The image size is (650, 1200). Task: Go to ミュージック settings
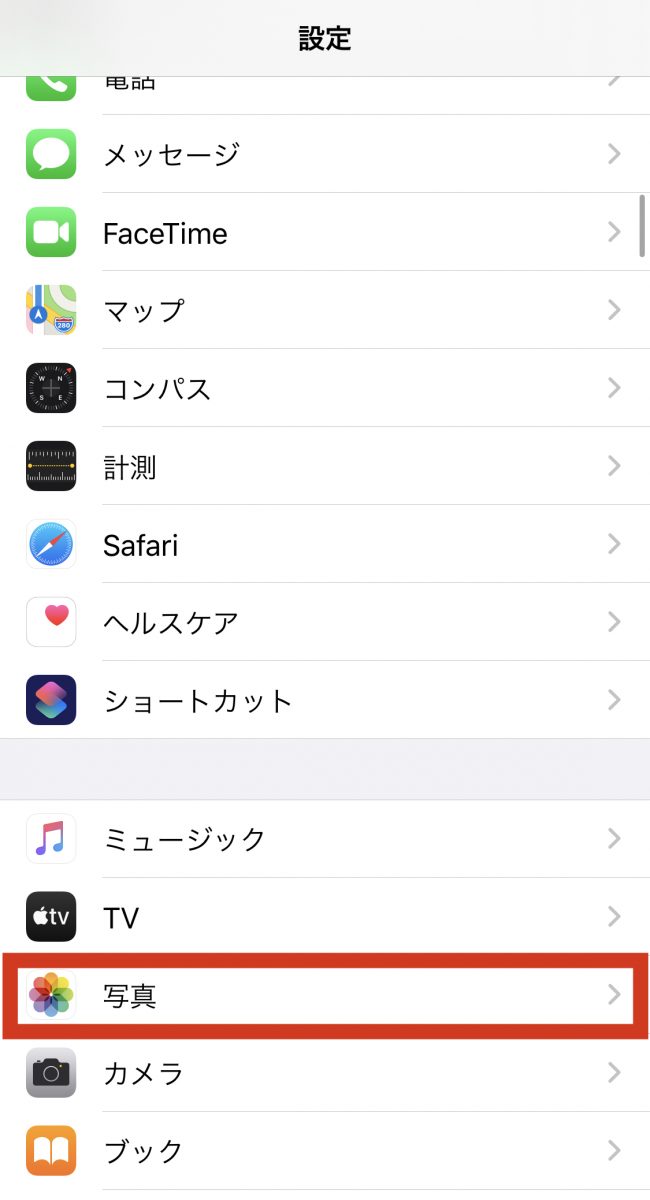325,838
